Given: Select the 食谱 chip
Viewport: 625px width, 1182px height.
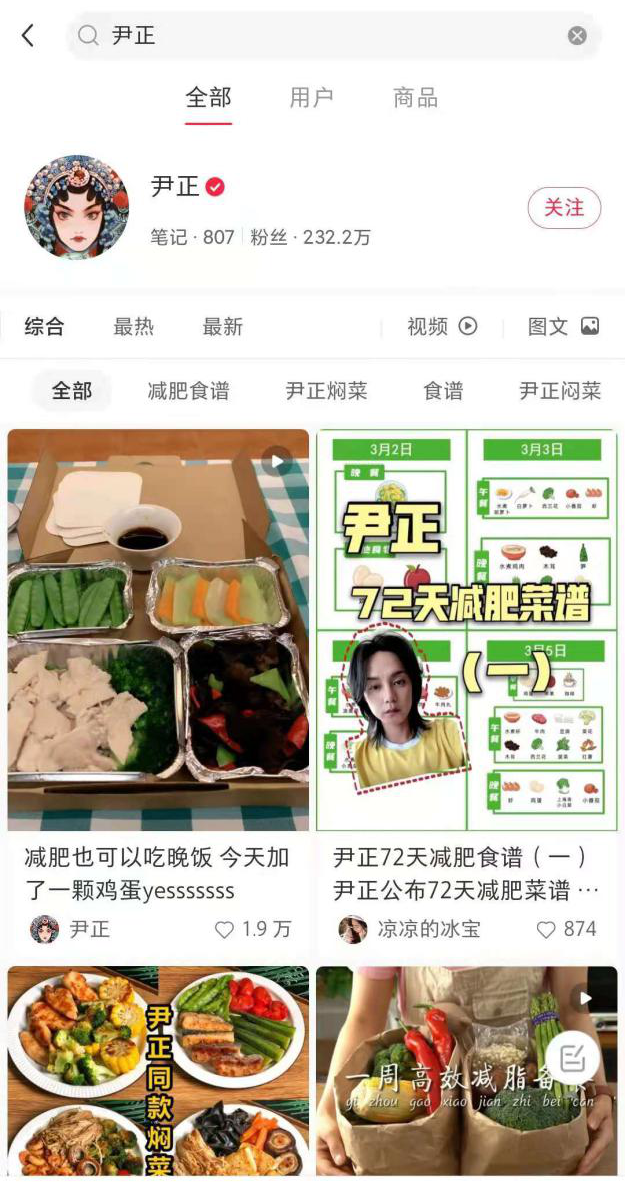Looking at the screenshot, I should coord(443,391).
